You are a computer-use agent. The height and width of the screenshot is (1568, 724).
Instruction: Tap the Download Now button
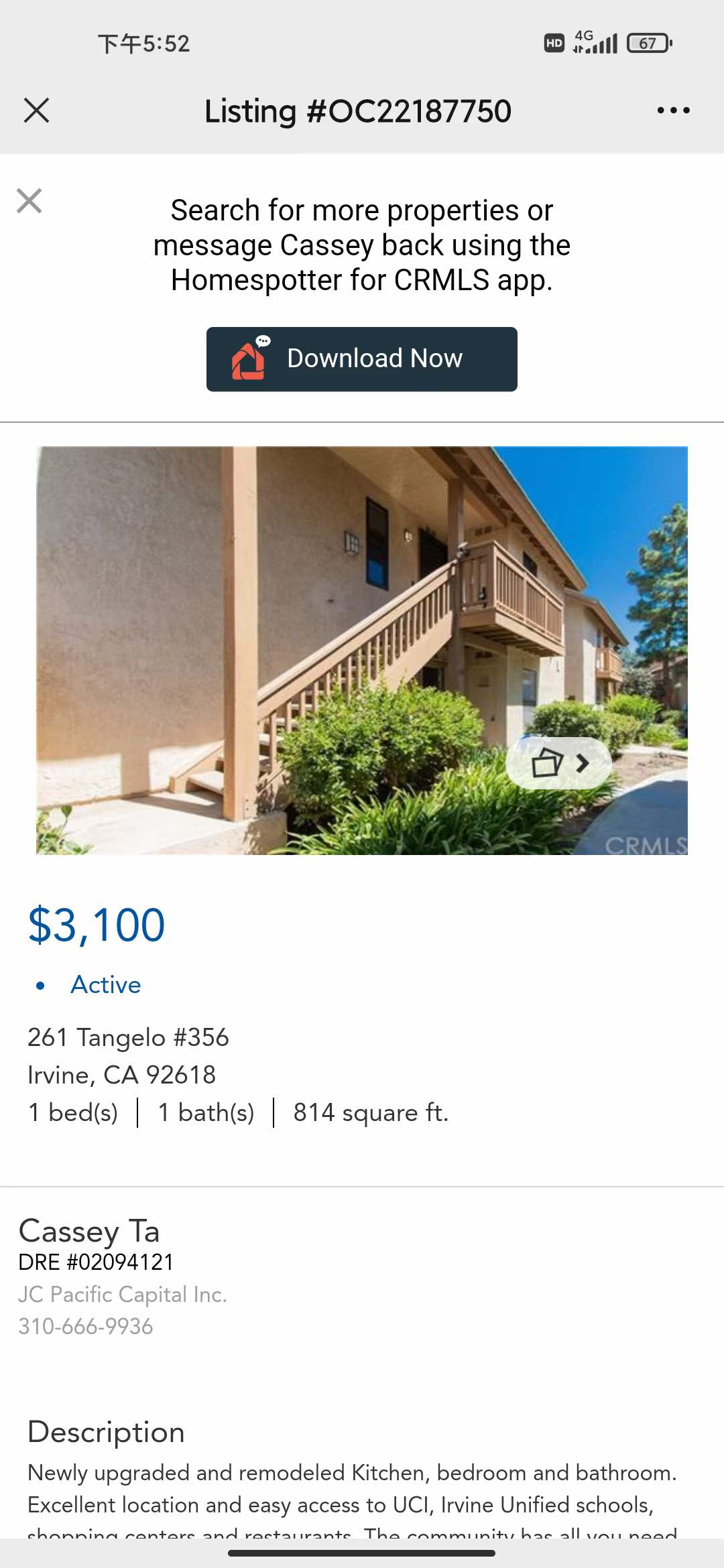[x=361, y=359]
